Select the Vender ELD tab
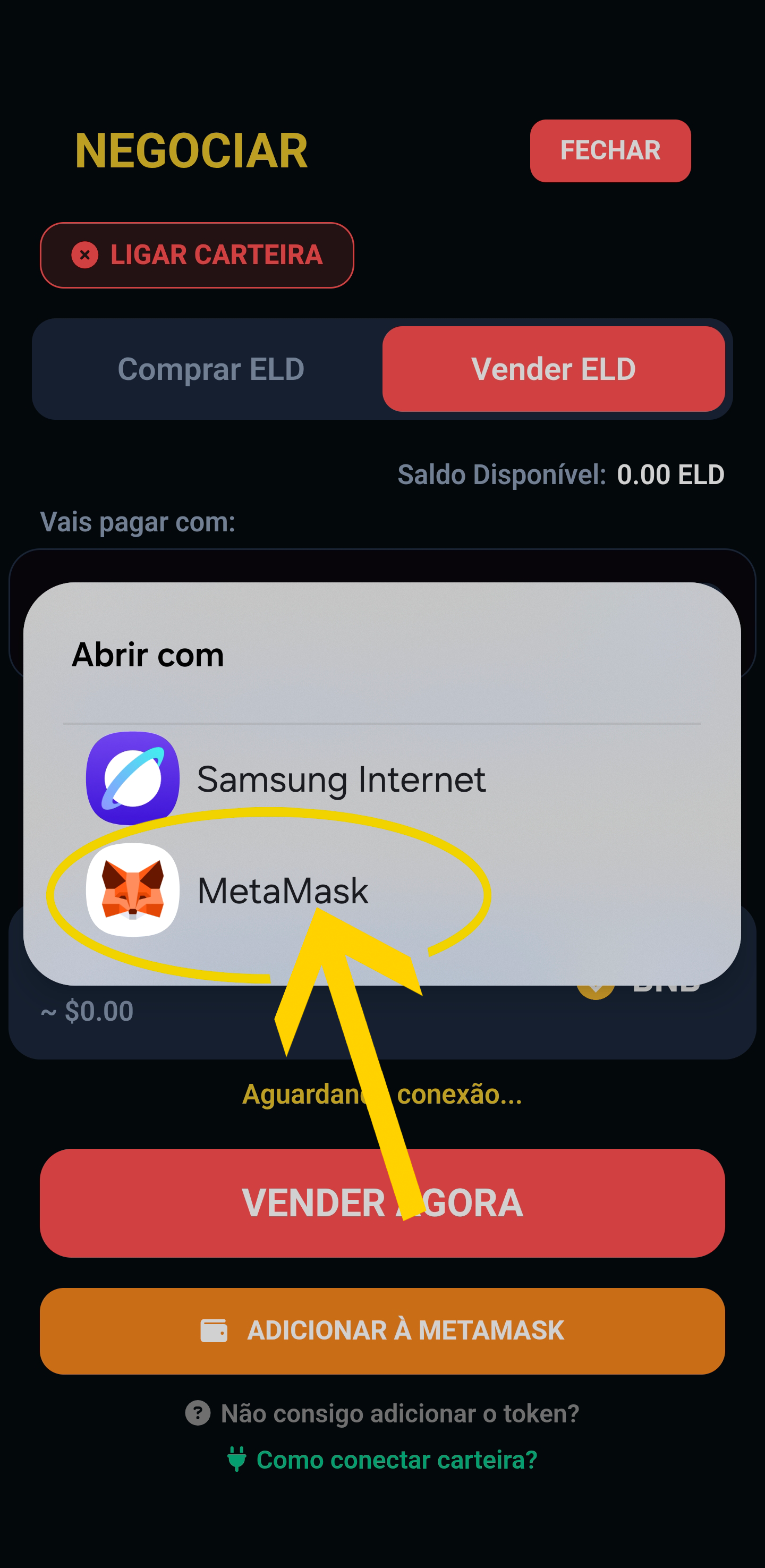 (x=552, y=369)
